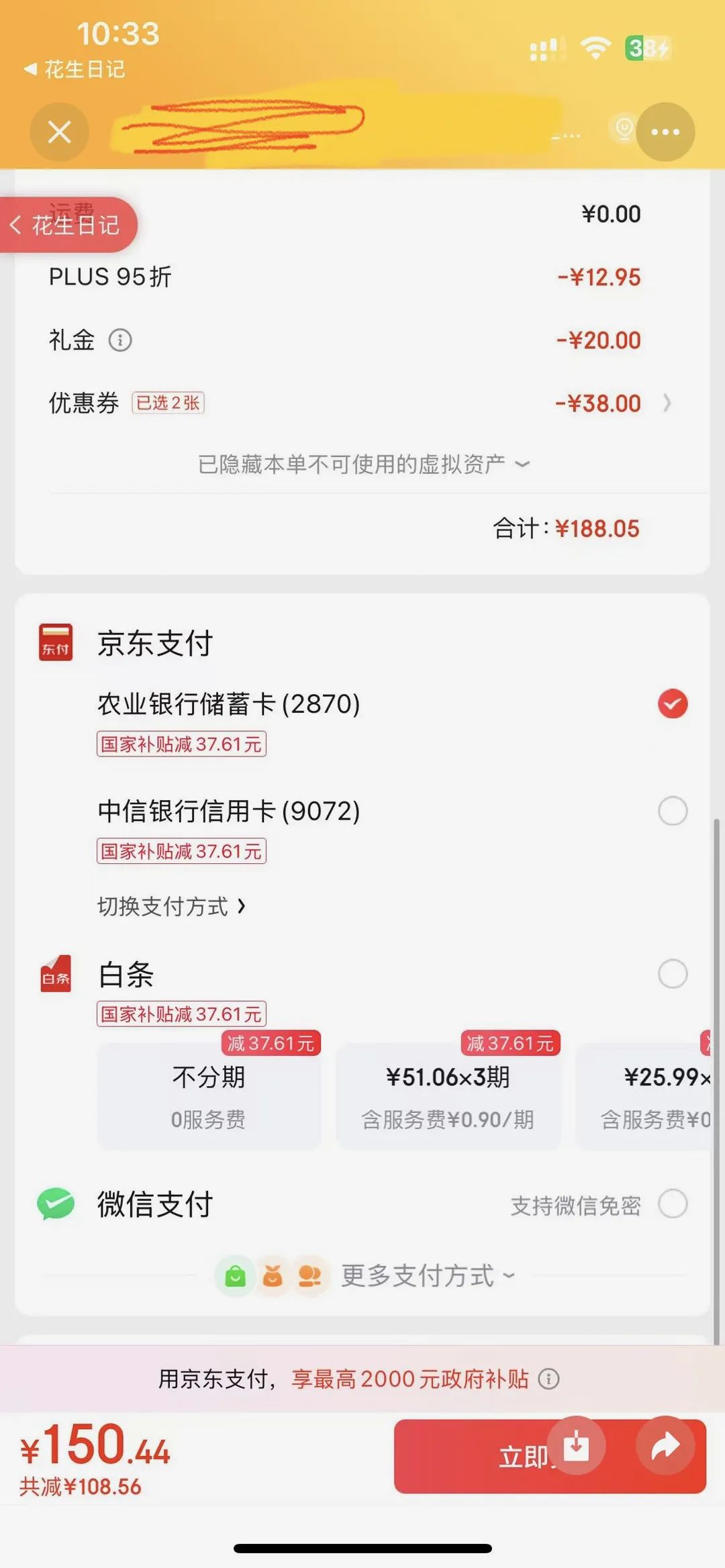Return to 花生日记 via the red pill
Image resolution: width=725 pixels, height=1568 pixels.
67,225
